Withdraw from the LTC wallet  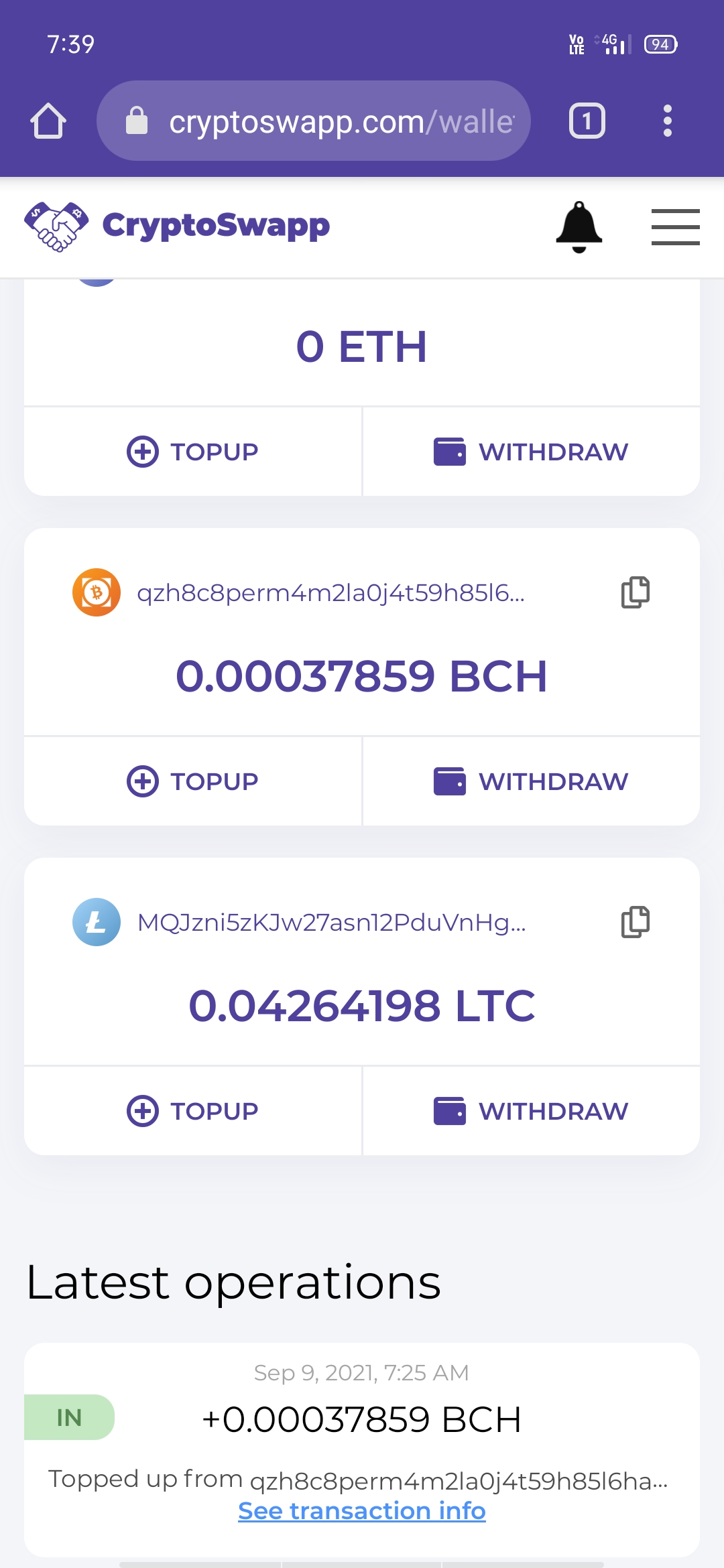click(x=531, y=1111)
